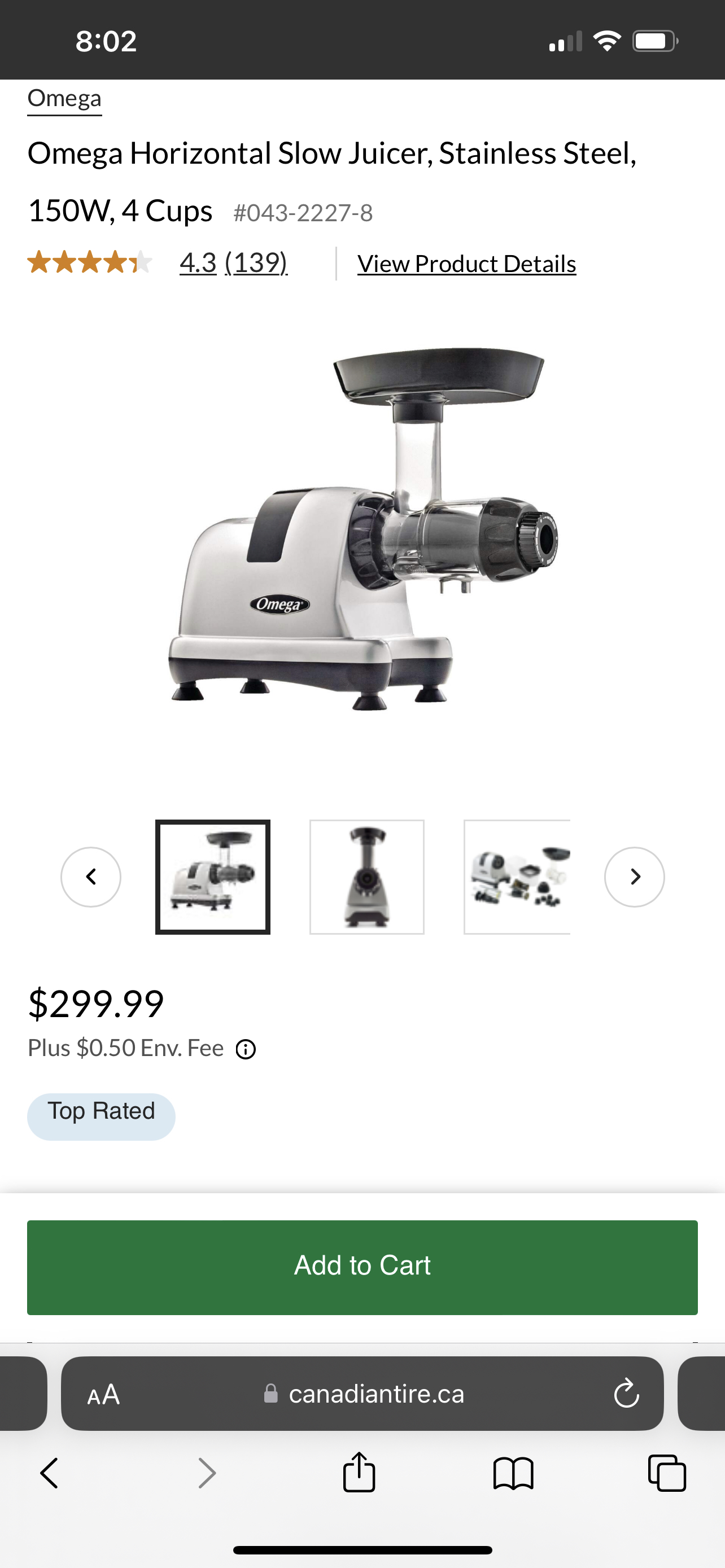Tap the Env. Fee info icon
Image resolution: width=725 pixels, height=1568 pixels.
point(246,1049)
